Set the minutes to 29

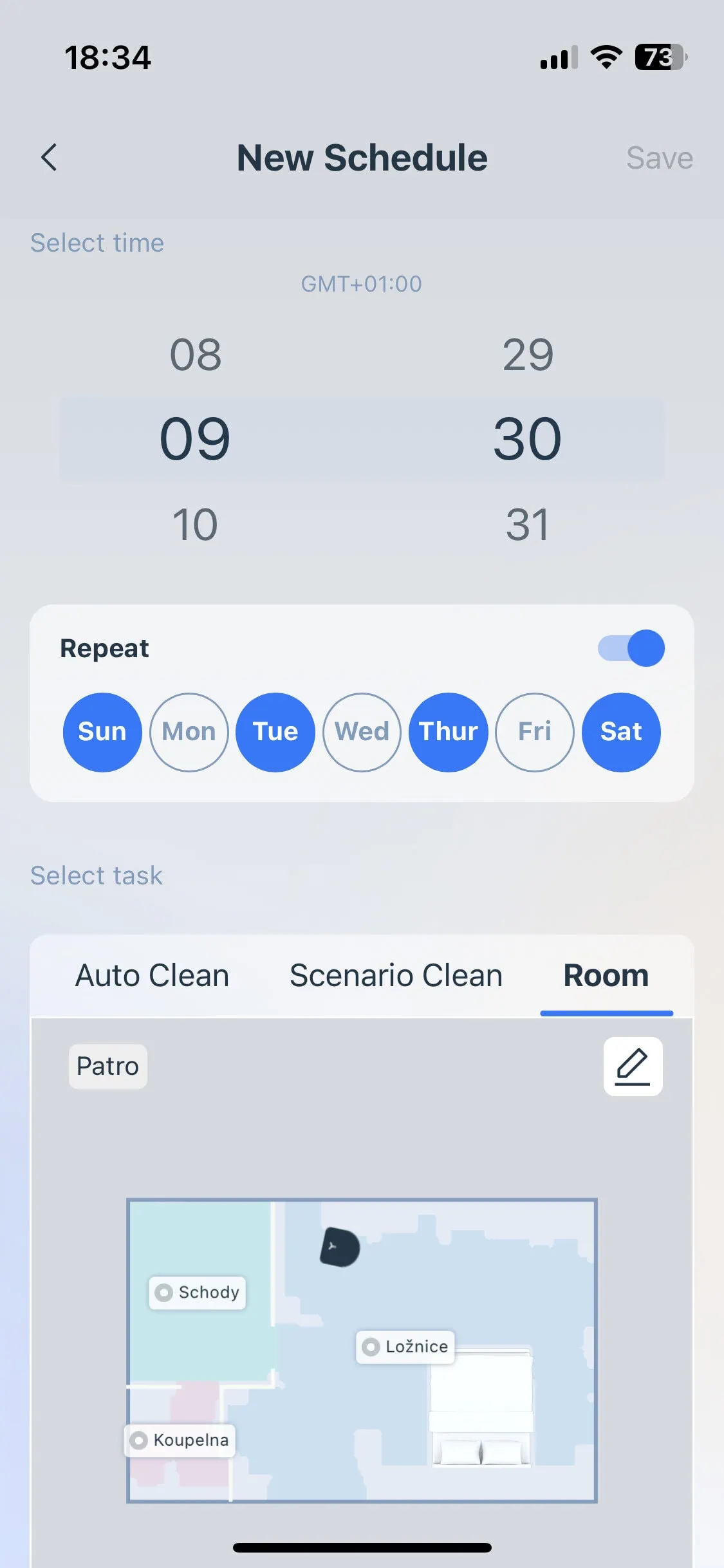528,355
